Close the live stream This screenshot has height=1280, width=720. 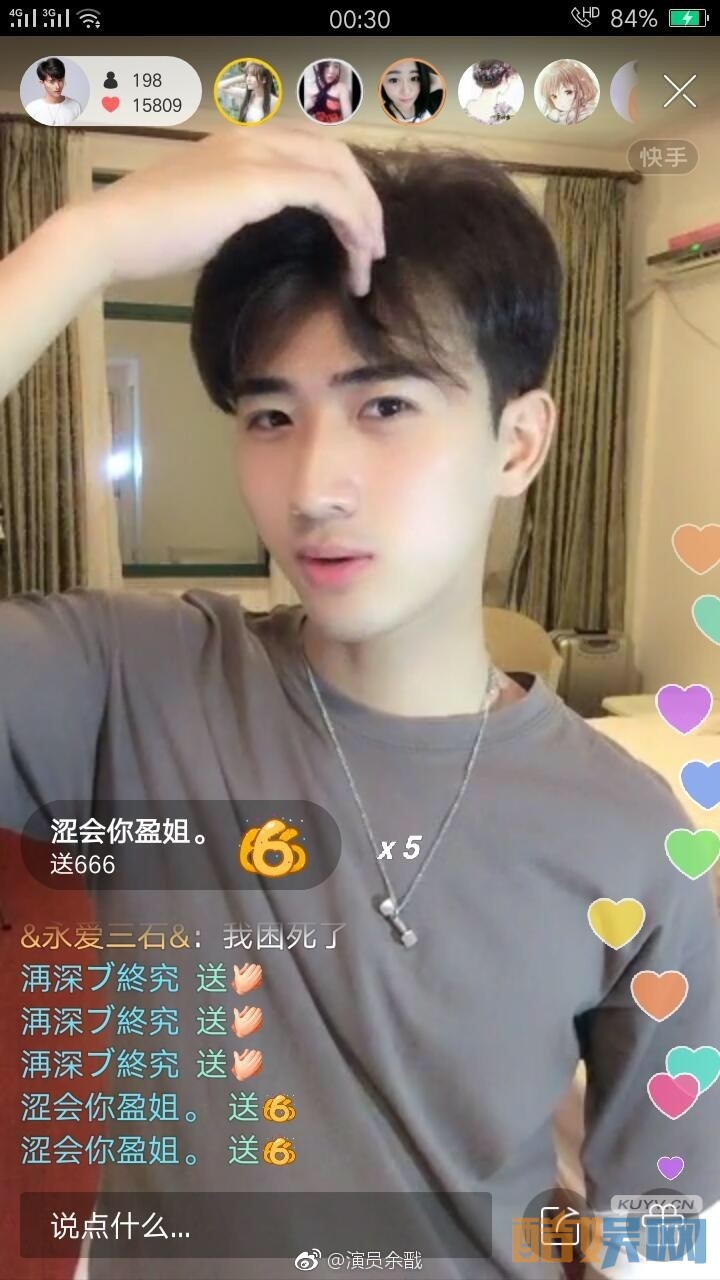680,92
